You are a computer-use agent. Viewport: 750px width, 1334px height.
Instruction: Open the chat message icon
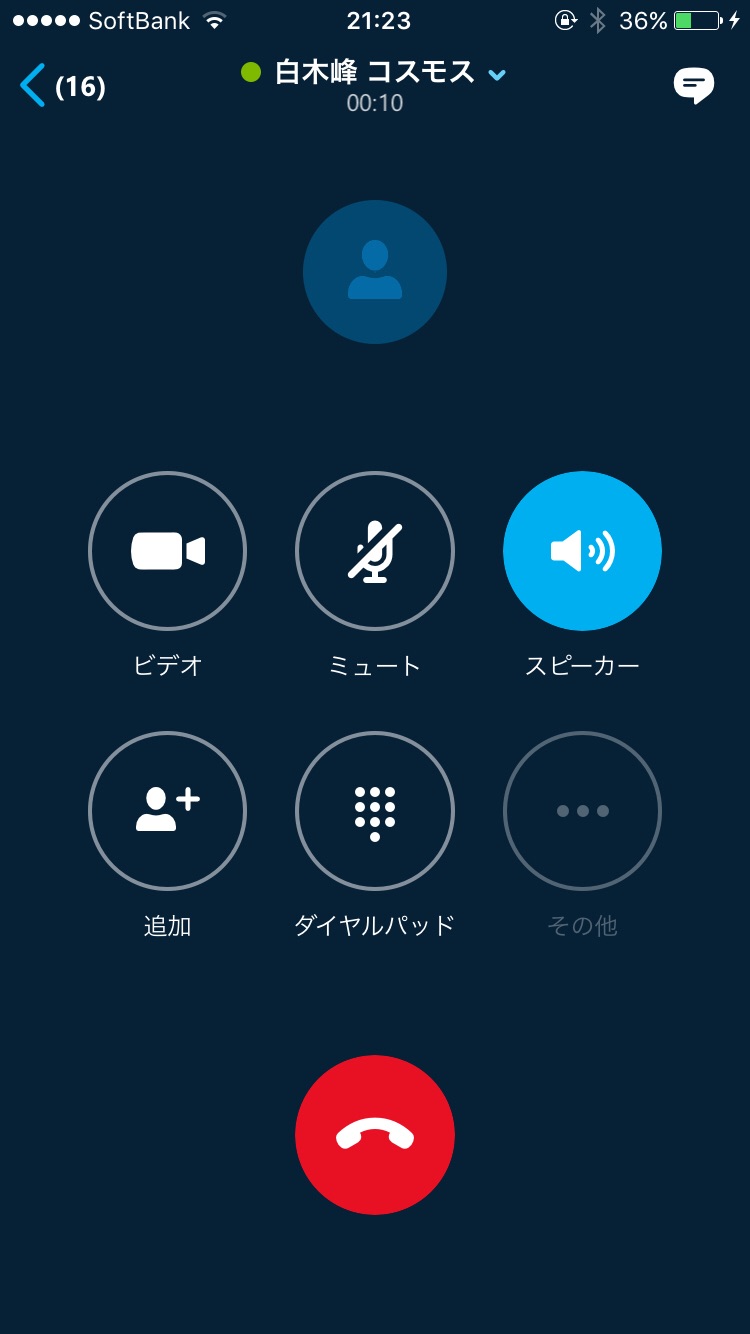693,86
